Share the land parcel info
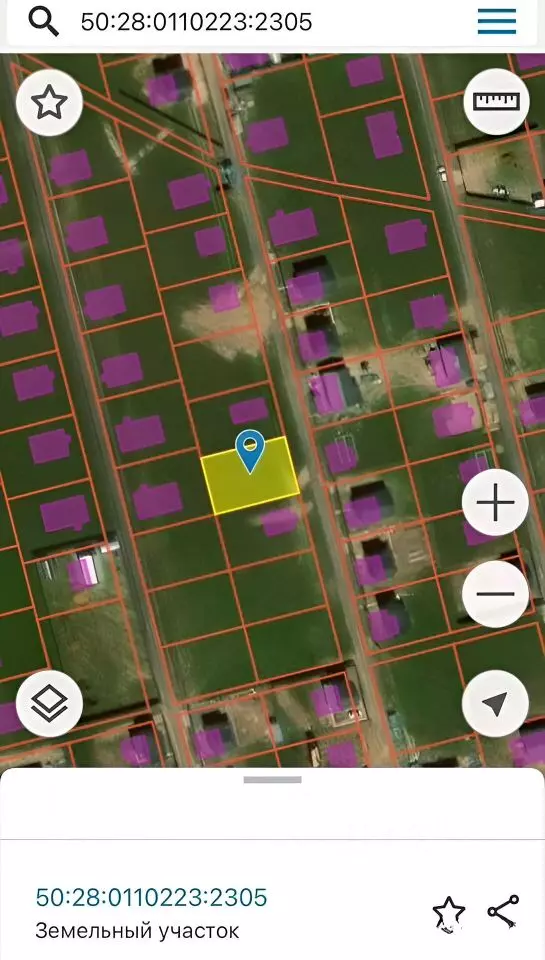 (x=503, y=910)
